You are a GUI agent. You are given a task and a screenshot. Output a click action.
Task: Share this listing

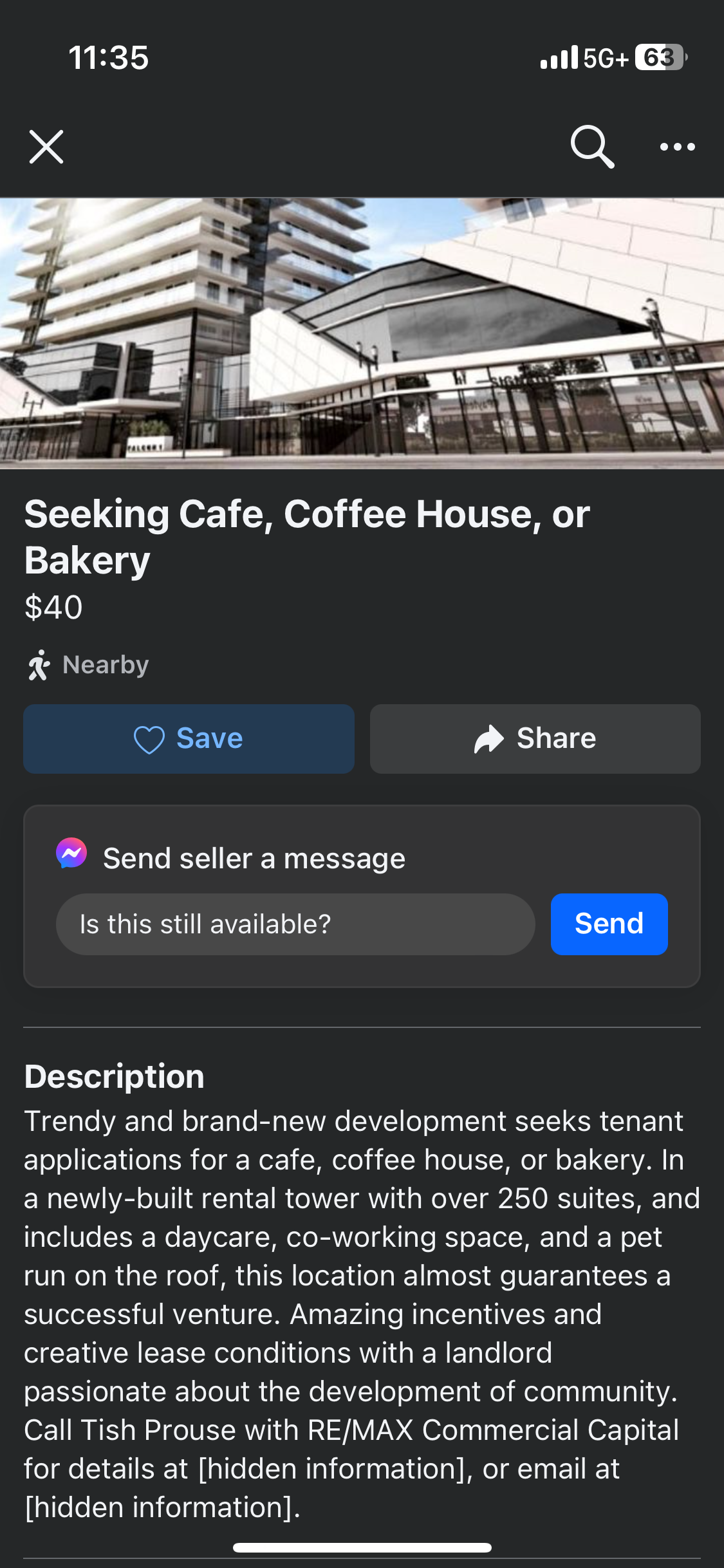(535, 738)
